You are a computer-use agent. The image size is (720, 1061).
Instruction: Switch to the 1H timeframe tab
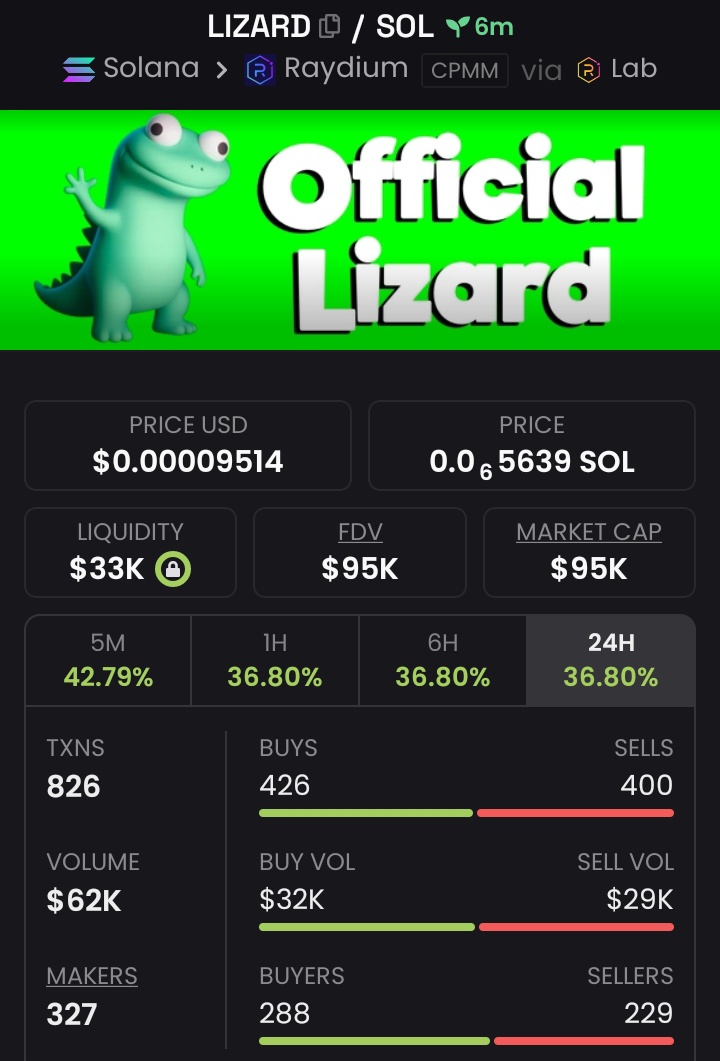tap(274, 661)
